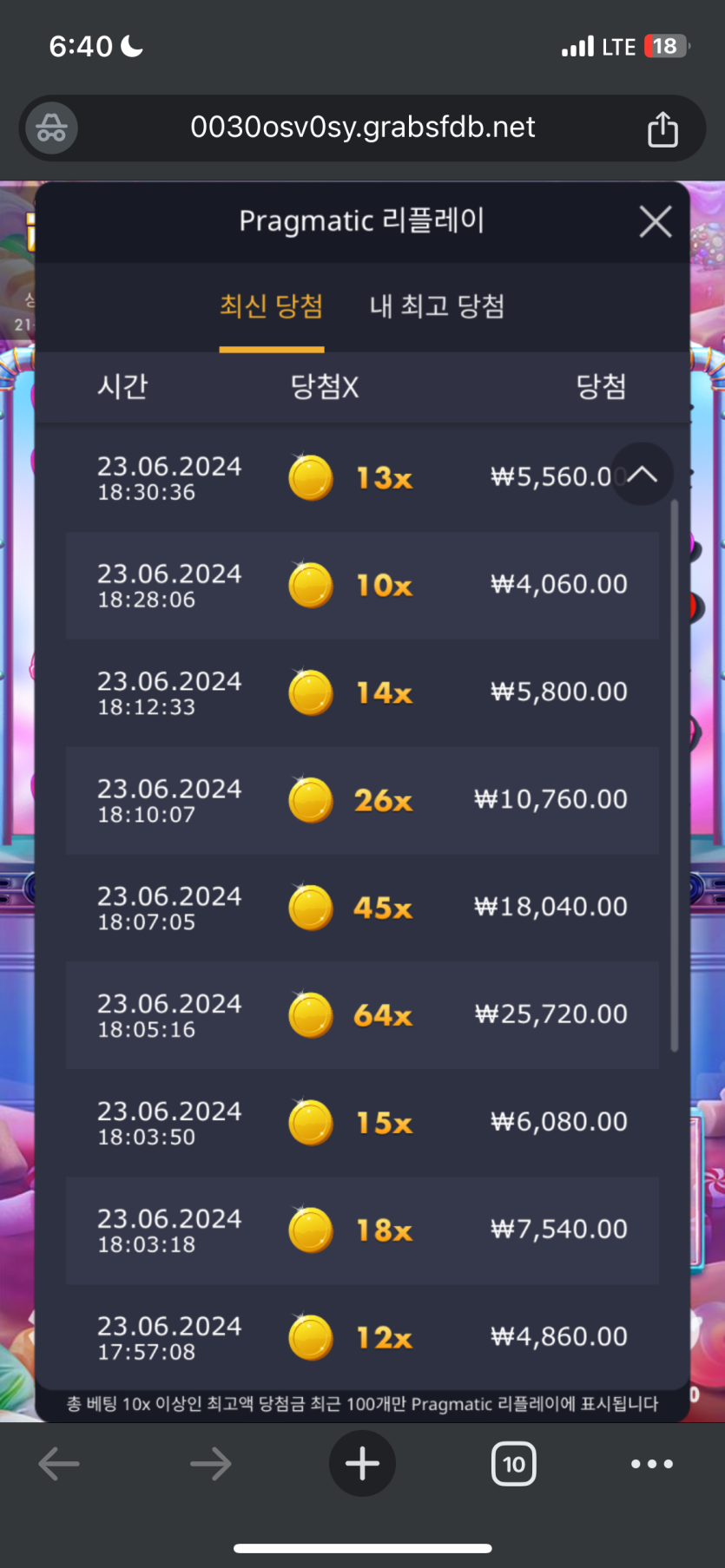
Task: Open the 12x replay at 17:57:08
Action: (362, 1336)
